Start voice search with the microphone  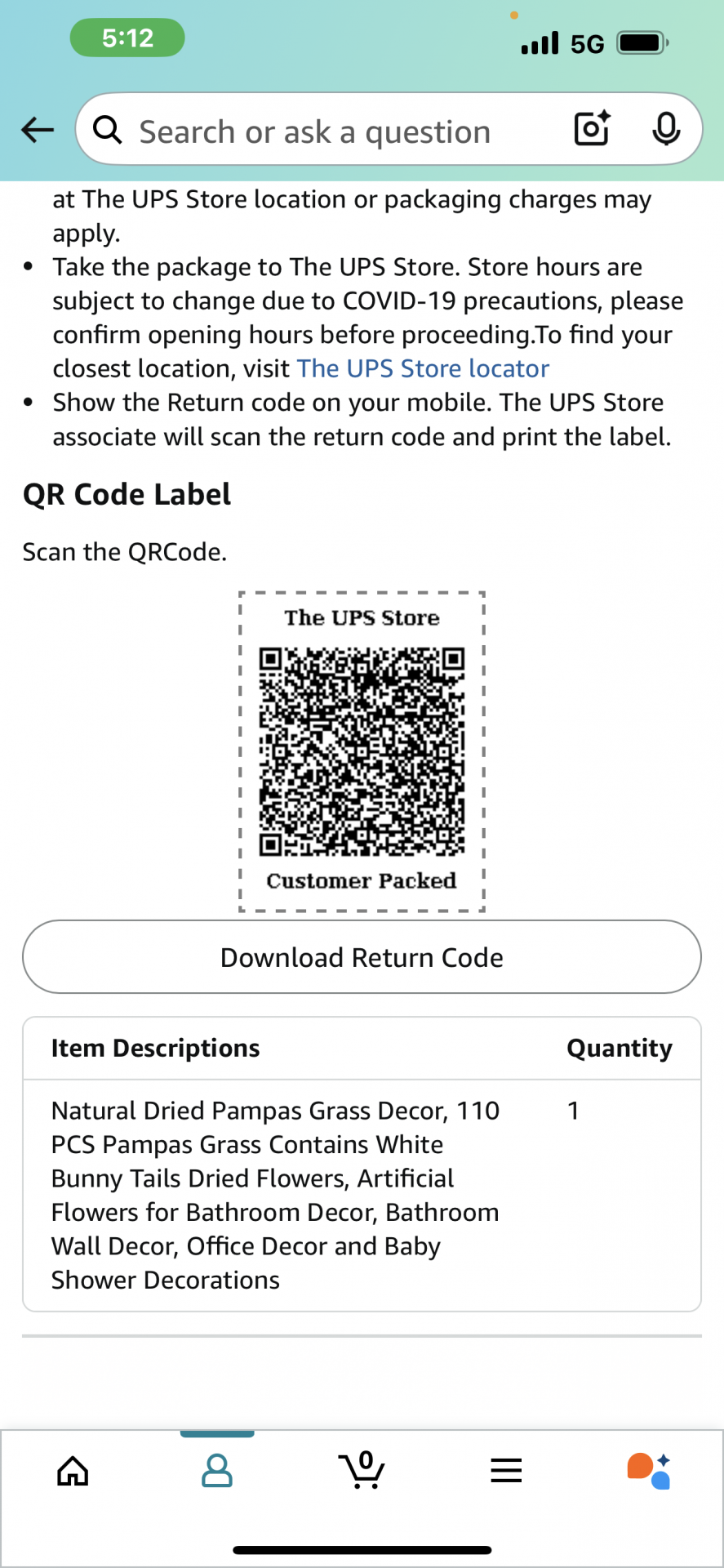click(x=666, y=128)
